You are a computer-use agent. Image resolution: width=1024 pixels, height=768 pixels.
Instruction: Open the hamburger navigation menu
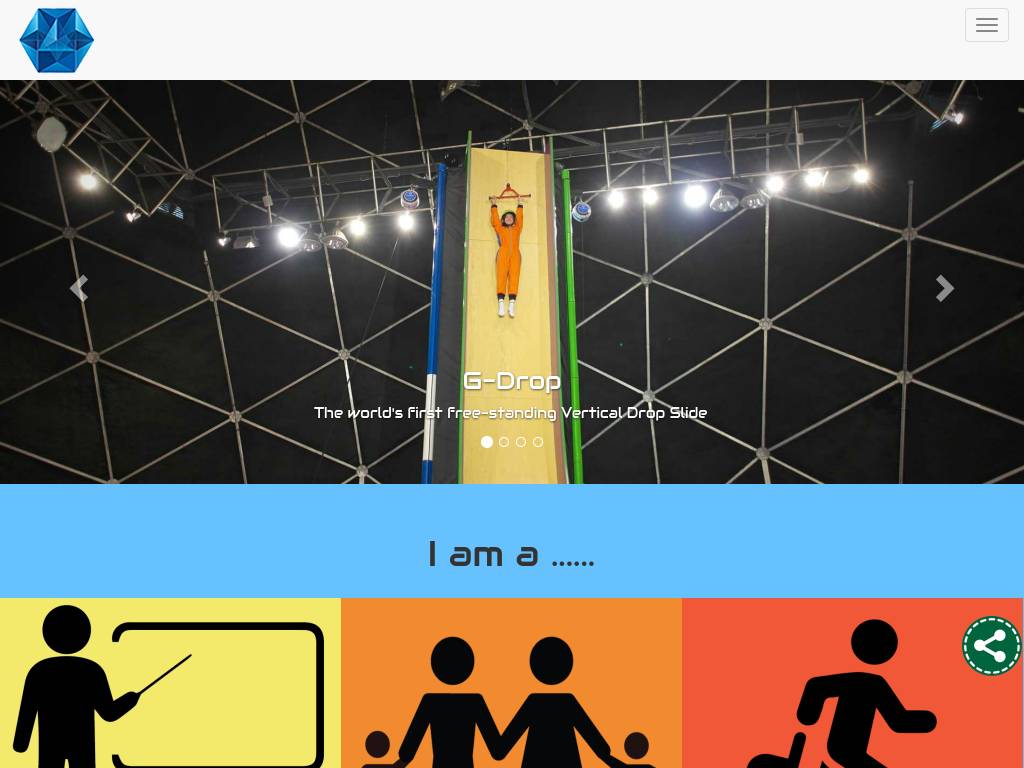point(986,25)
